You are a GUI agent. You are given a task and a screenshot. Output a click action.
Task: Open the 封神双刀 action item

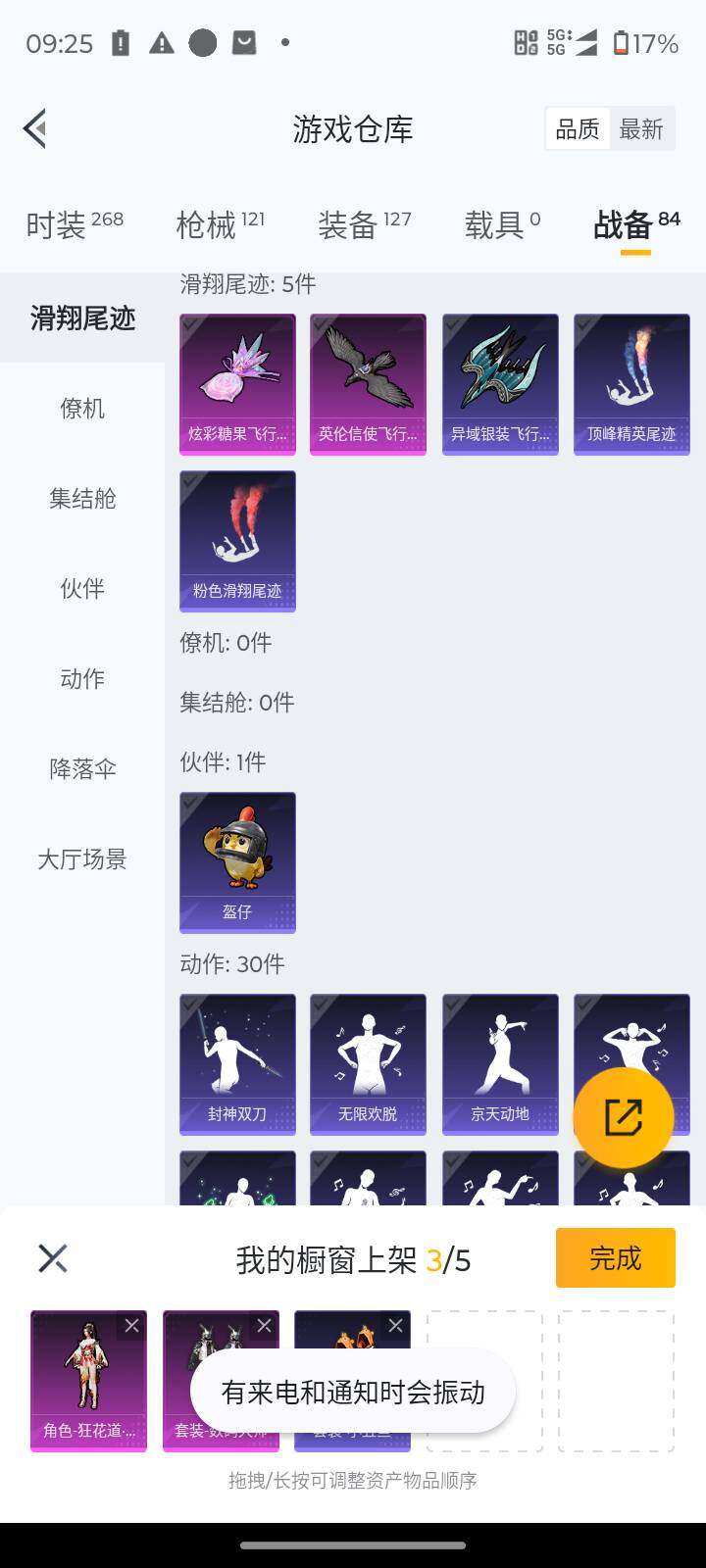click(x=237, y=1063)
